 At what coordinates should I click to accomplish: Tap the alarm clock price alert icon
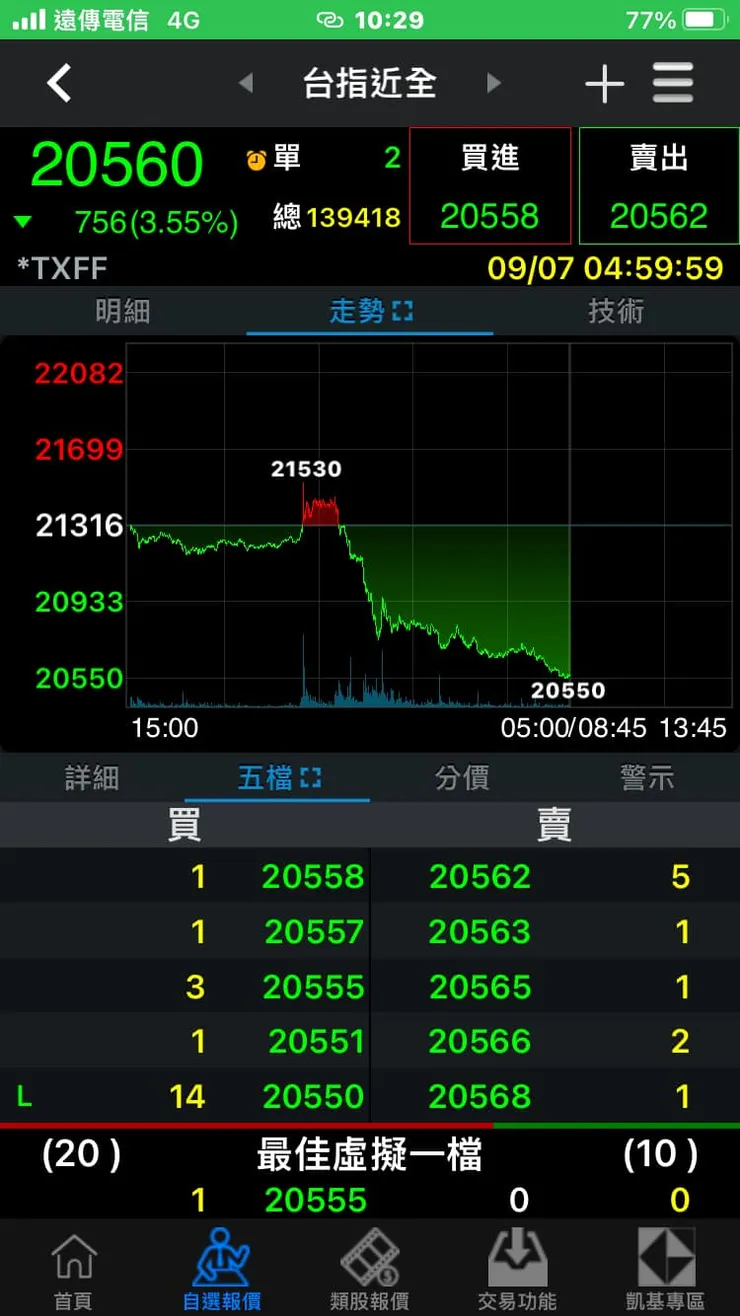pos(258,159)
